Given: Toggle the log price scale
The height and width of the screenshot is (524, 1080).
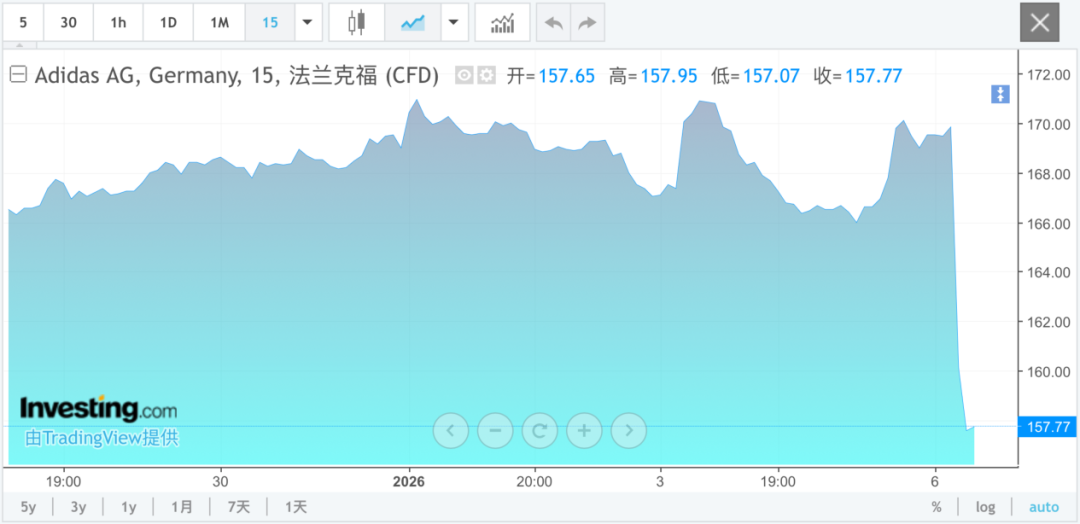Looking at the screenshot, I should (x=986, y=507).
